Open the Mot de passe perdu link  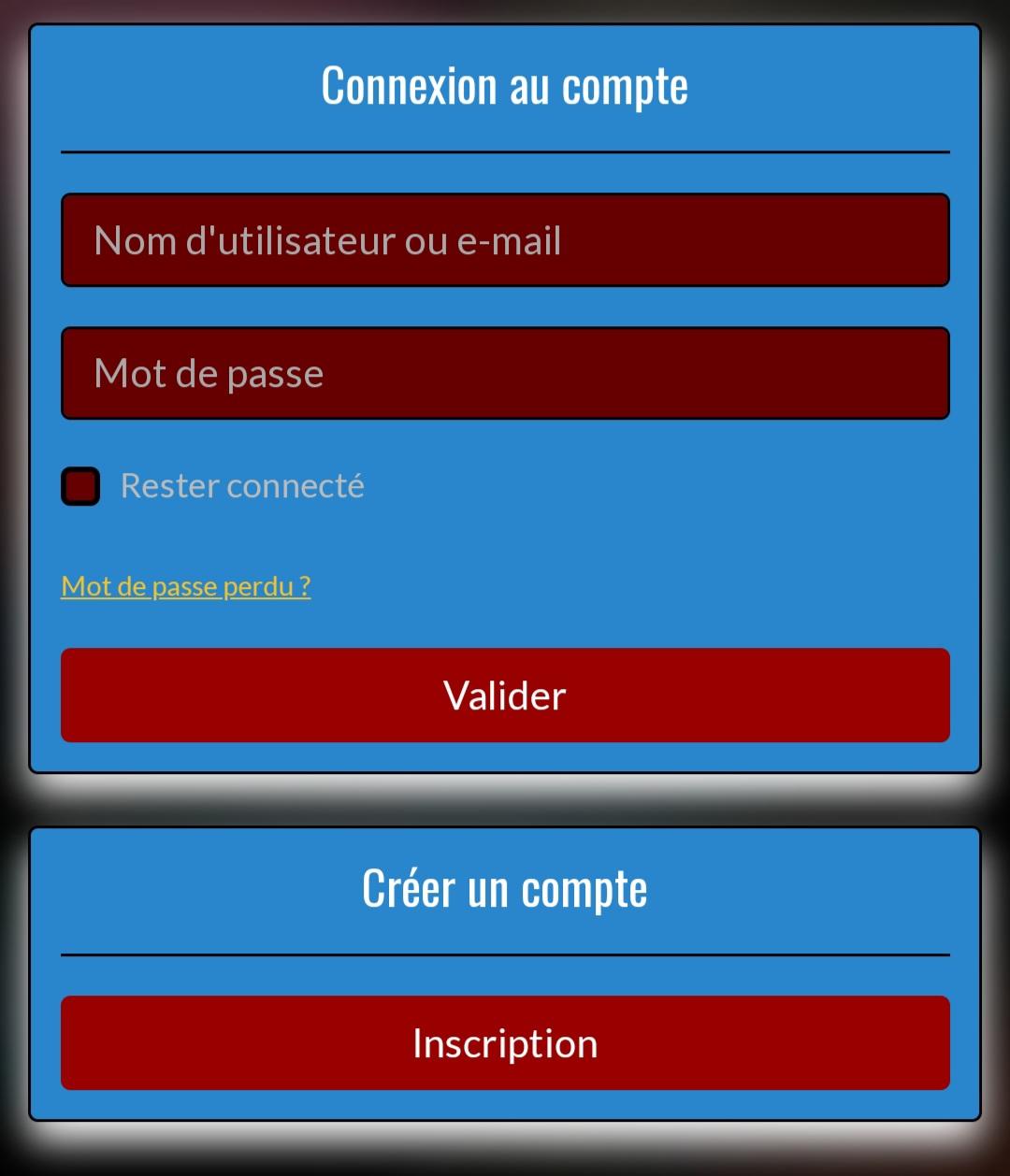click(x=186, y=586)
